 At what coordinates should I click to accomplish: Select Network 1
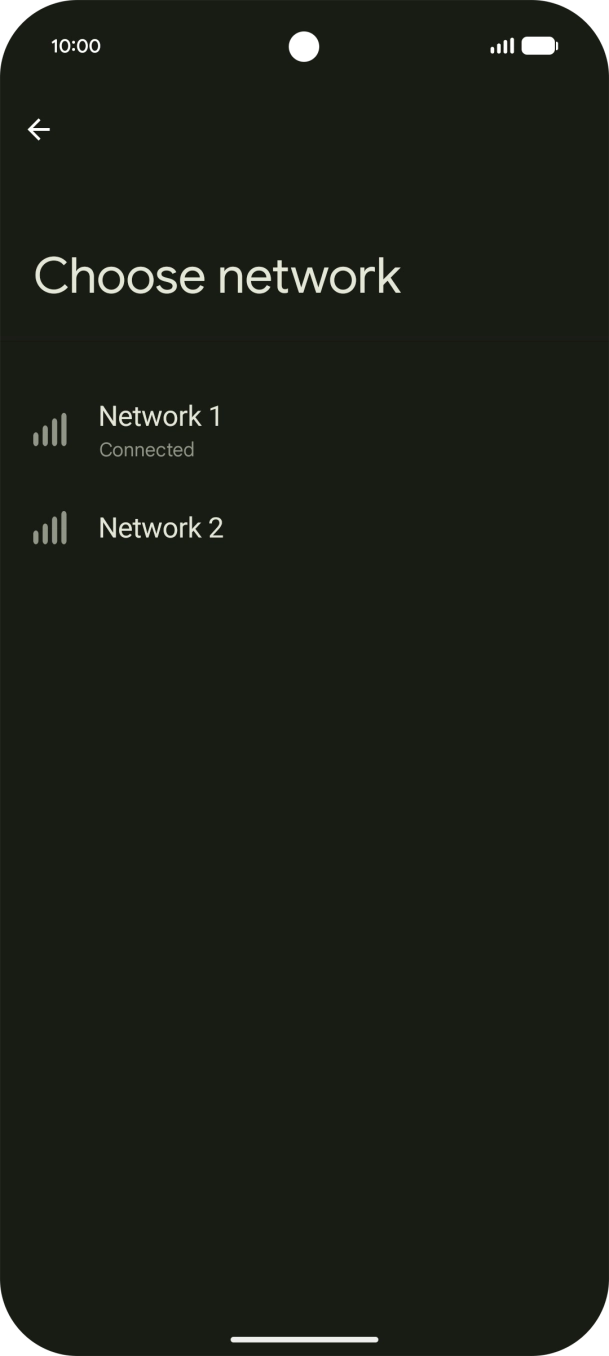[x=160, y=430]
